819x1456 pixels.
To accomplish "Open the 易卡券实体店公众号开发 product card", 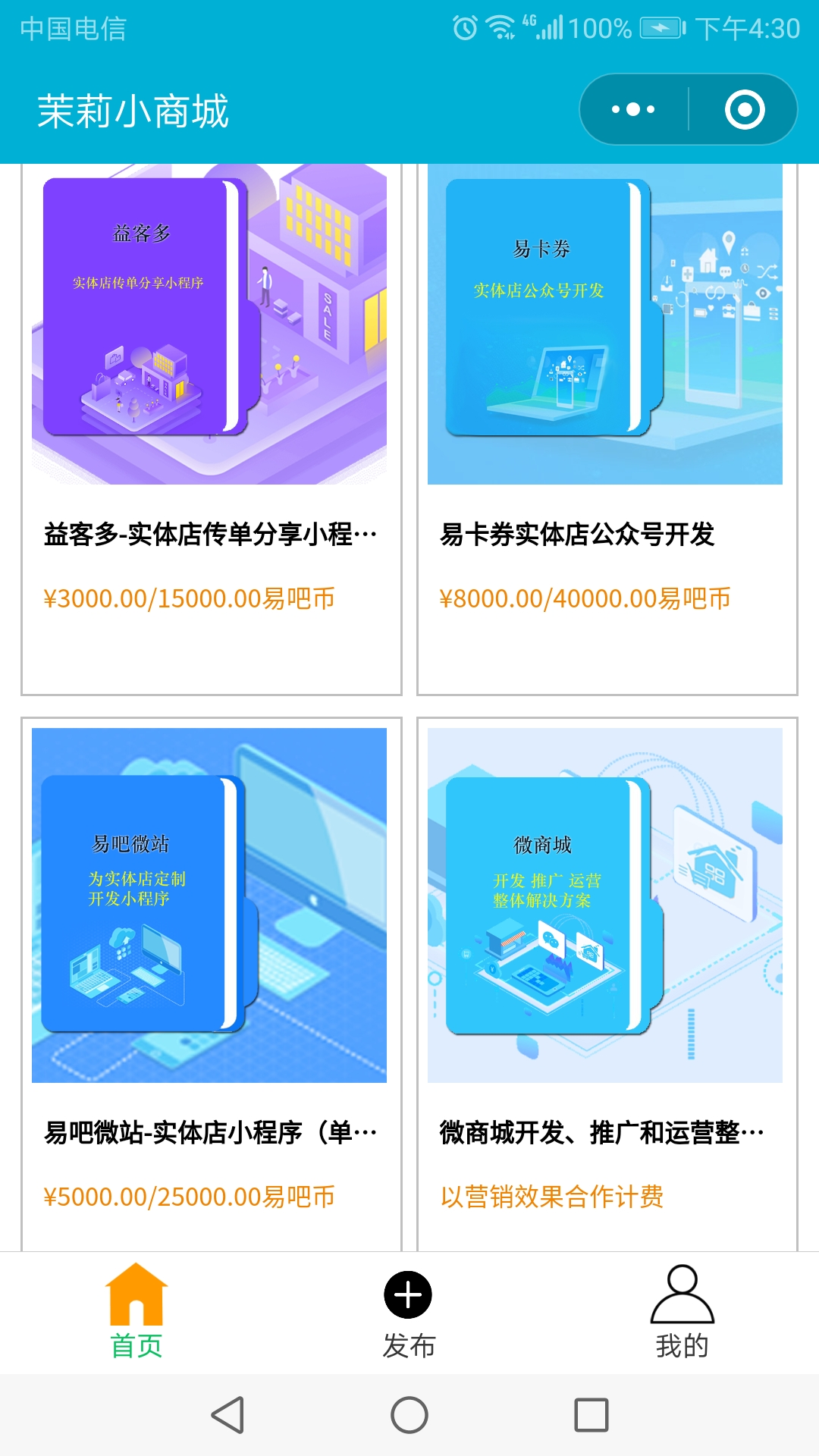I will pyautogui.click(x=606, y=425).
